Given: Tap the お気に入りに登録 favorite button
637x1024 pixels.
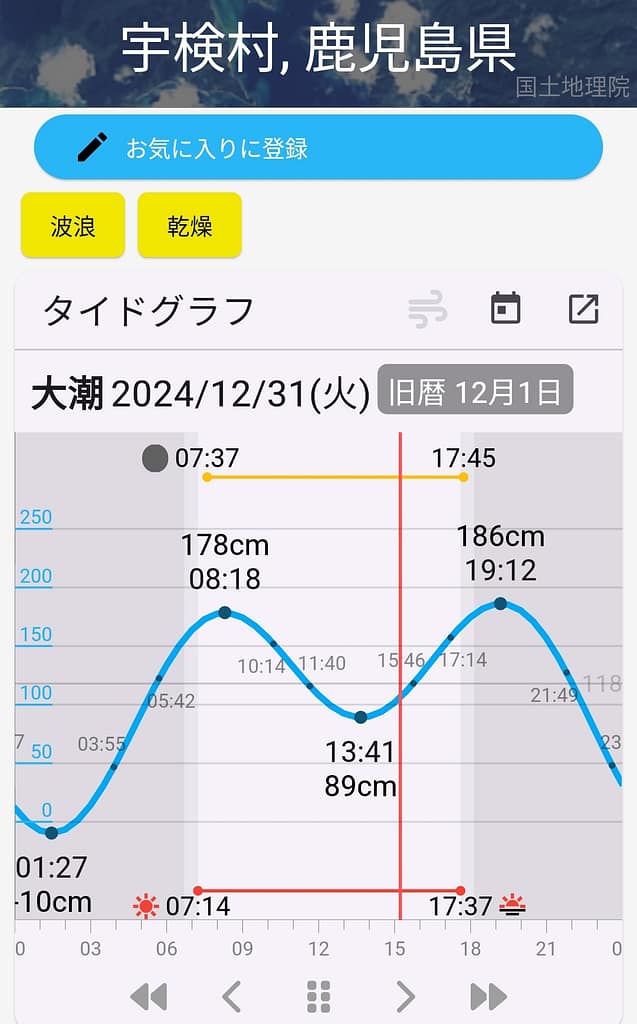Looking at the screenshot, I should click(x=318, y=147).
